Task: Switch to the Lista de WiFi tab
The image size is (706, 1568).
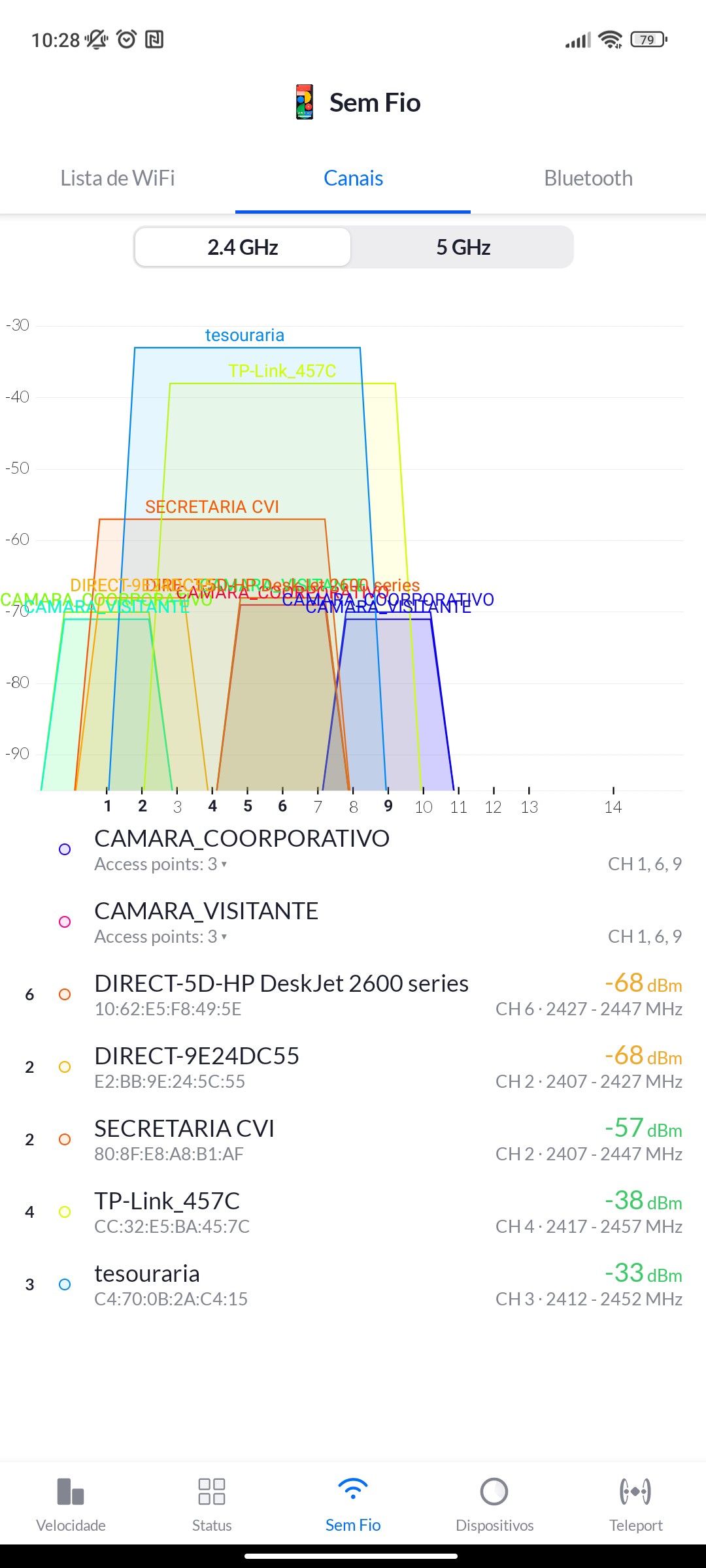Action: 118,178
